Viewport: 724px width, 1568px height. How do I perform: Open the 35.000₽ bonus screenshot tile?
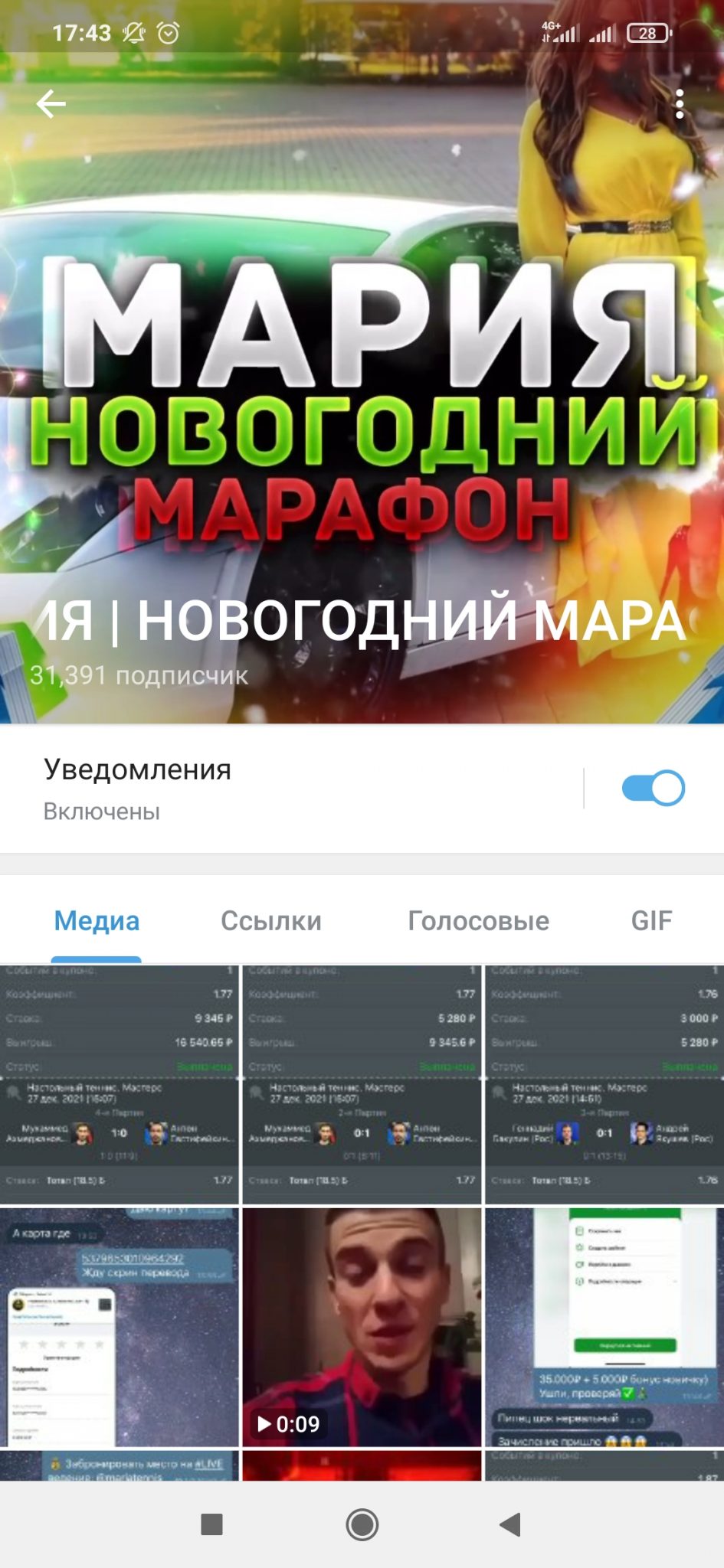tap(604, 1327)
